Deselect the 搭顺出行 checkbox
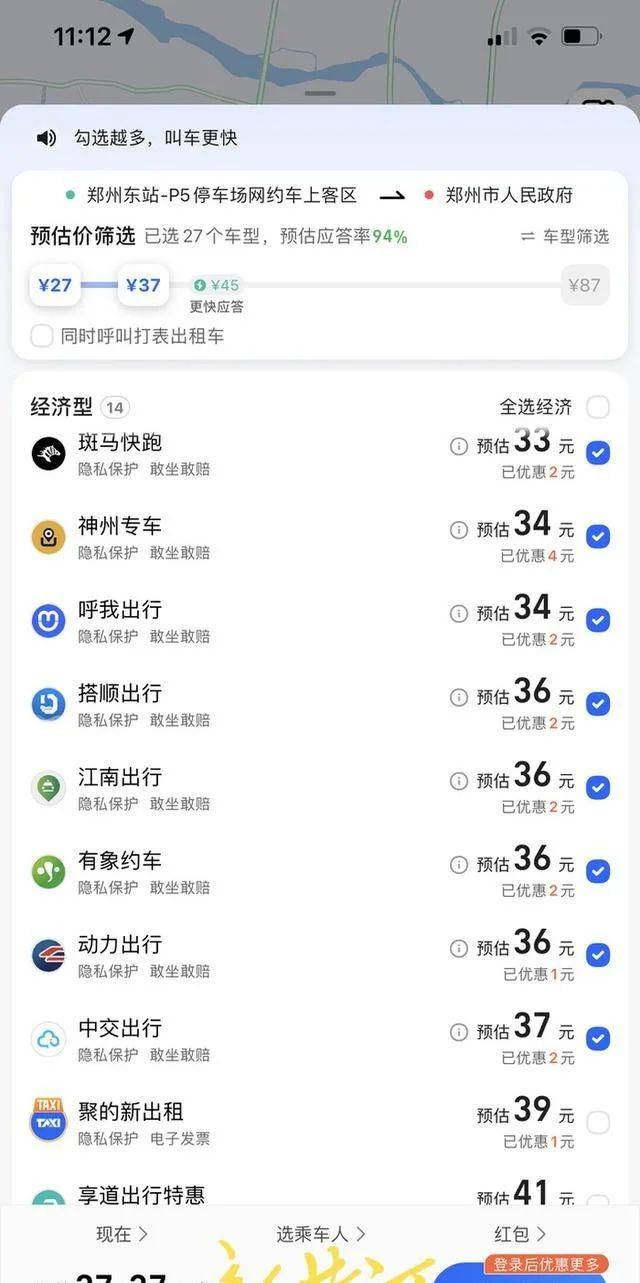Viewport: 640px width, 1283px height. [598, 704]
